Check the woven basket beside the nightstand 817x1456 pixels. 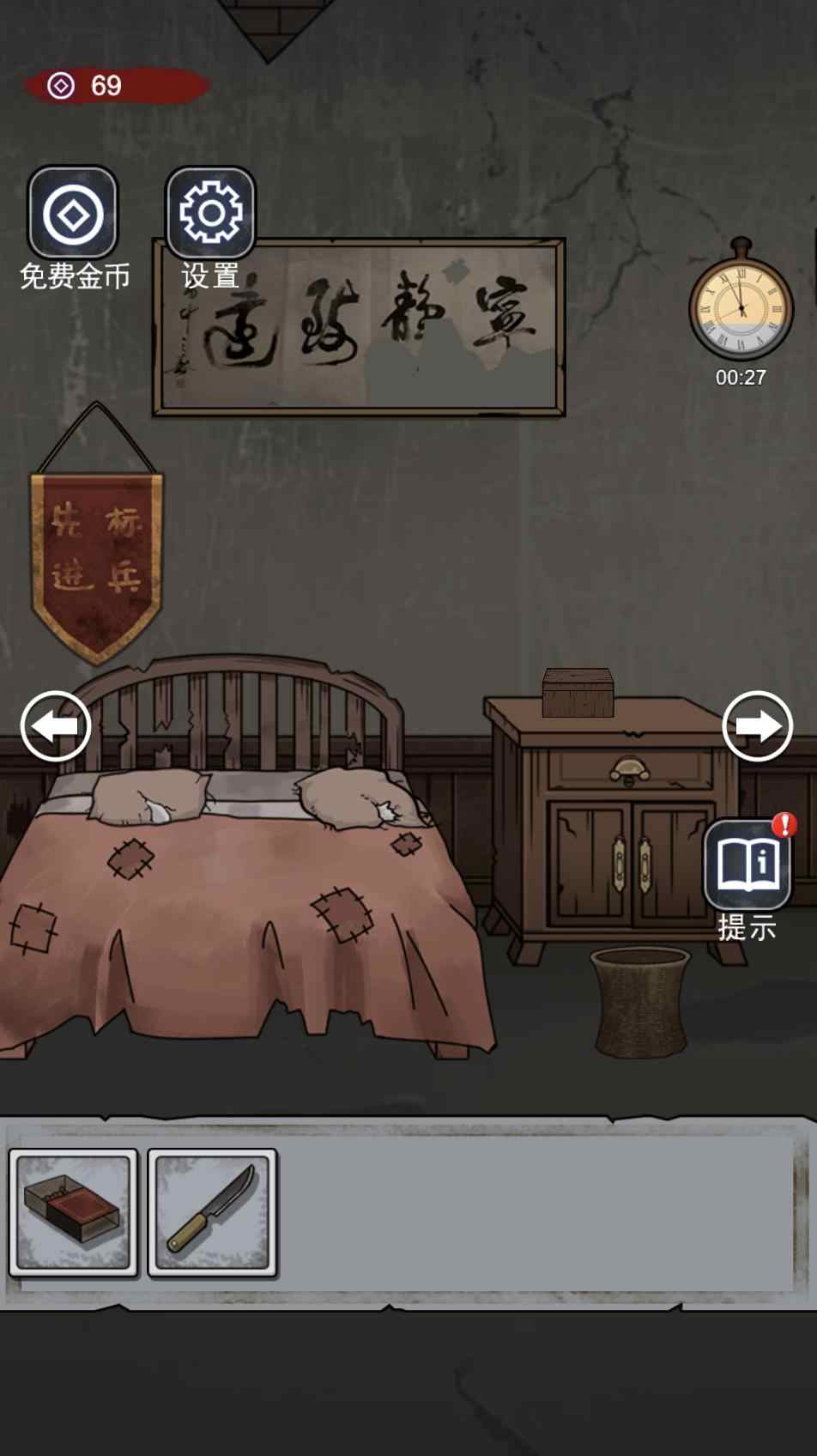click(x=639, y=1000)
